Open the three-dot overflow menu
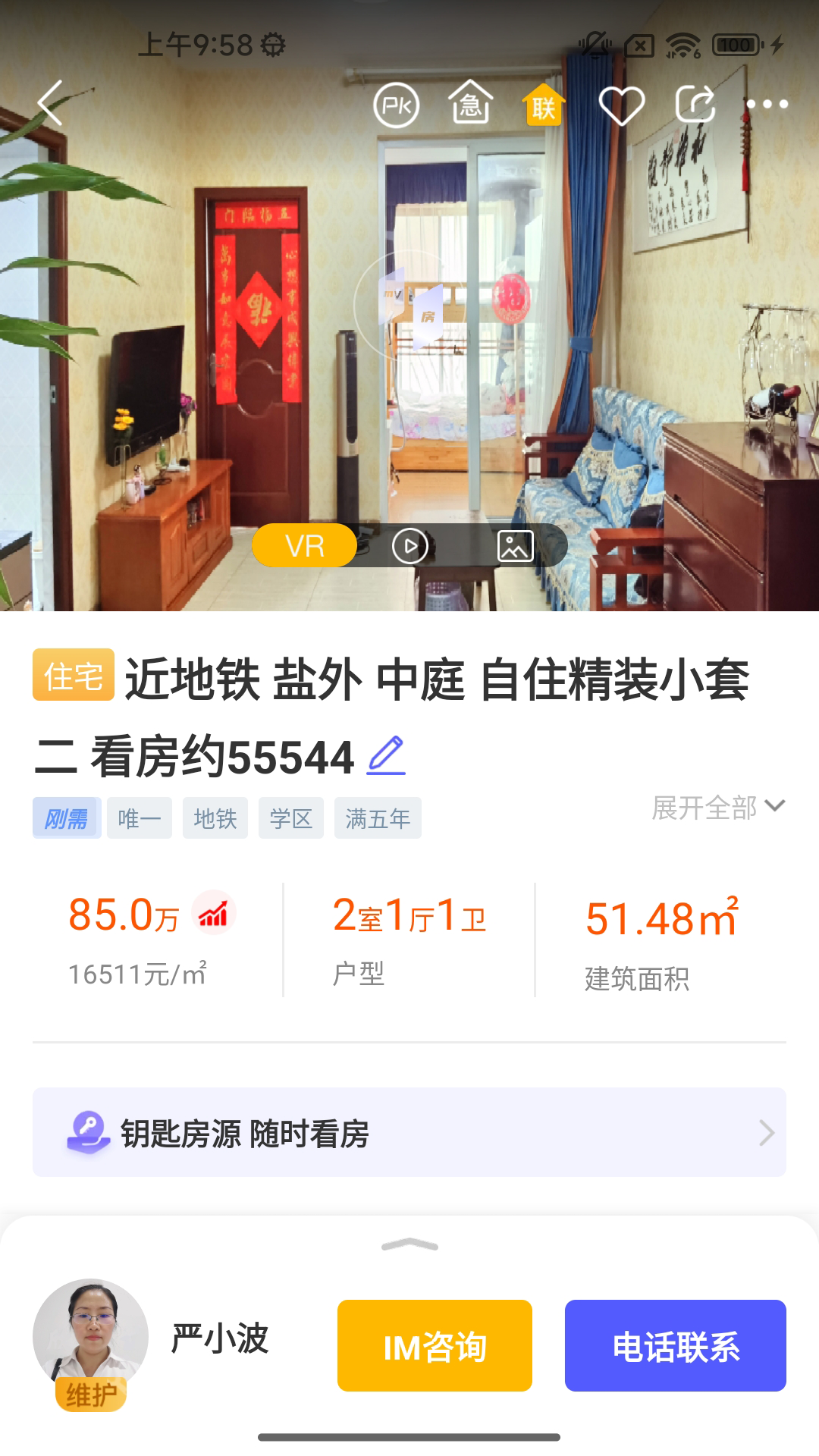The height and width of the screenshot is (1456, 819). coord(767,104)
